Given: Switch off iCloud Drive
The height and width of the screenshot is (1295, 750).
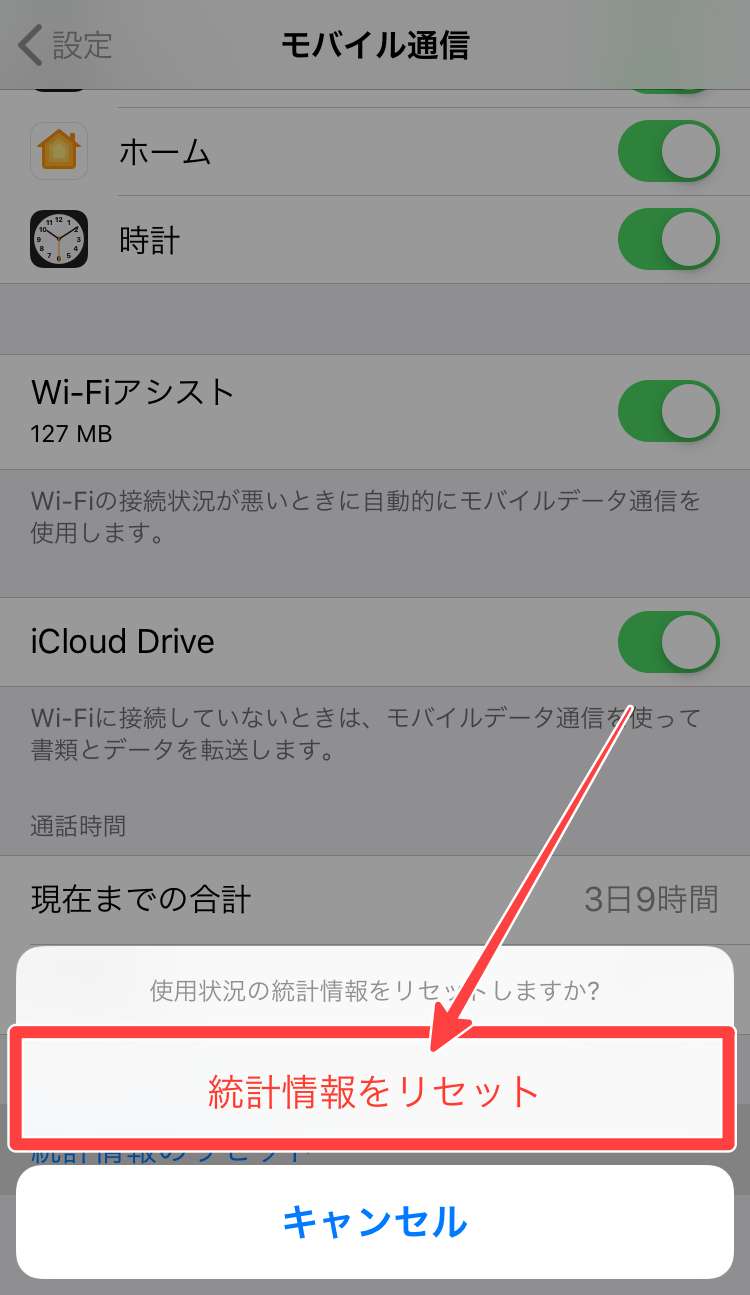Looking at the screenshot, I should pyautogui.click(x=668, y=642).
